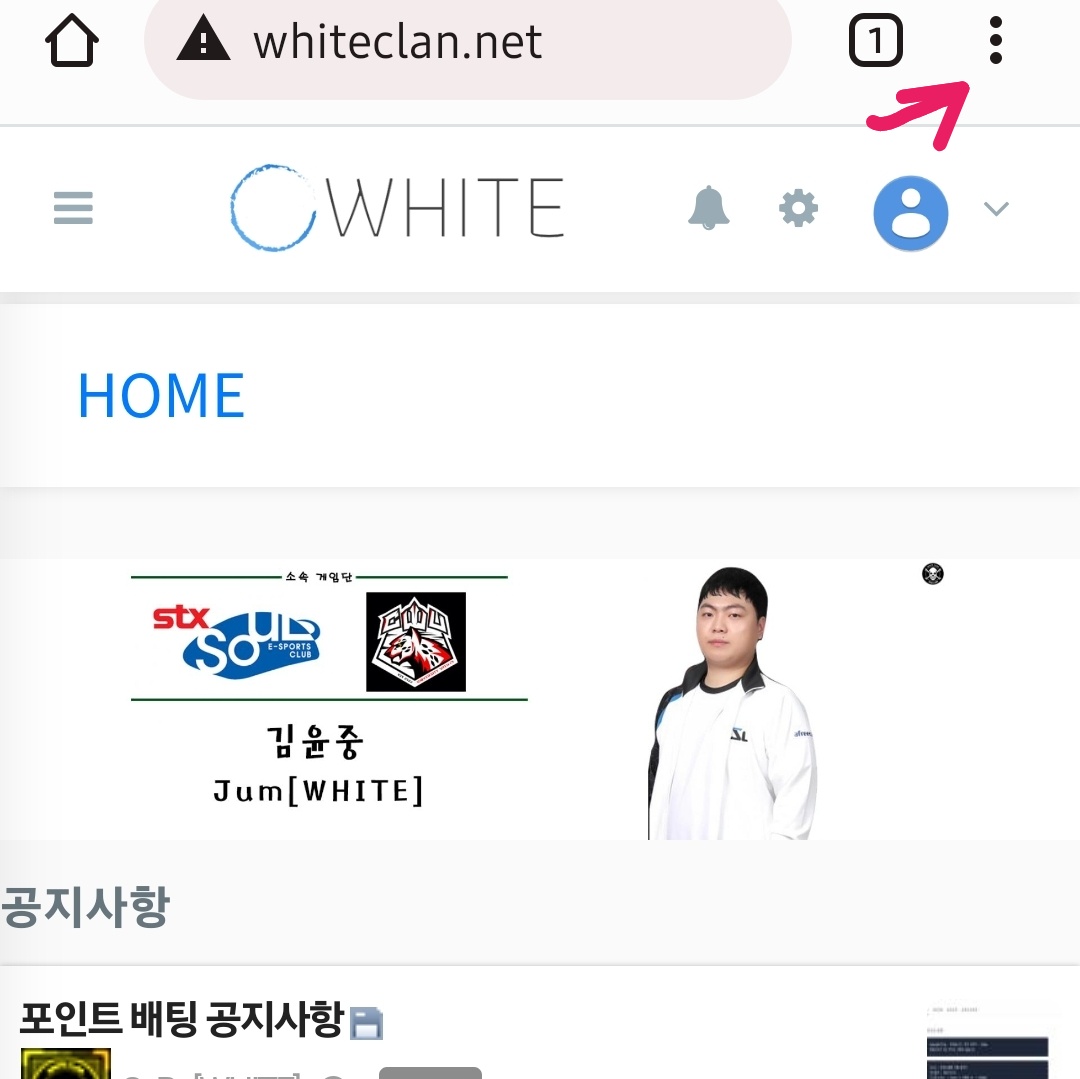1080x1079 pixels.
Task: Open the tab switcher
Action: 875,41
